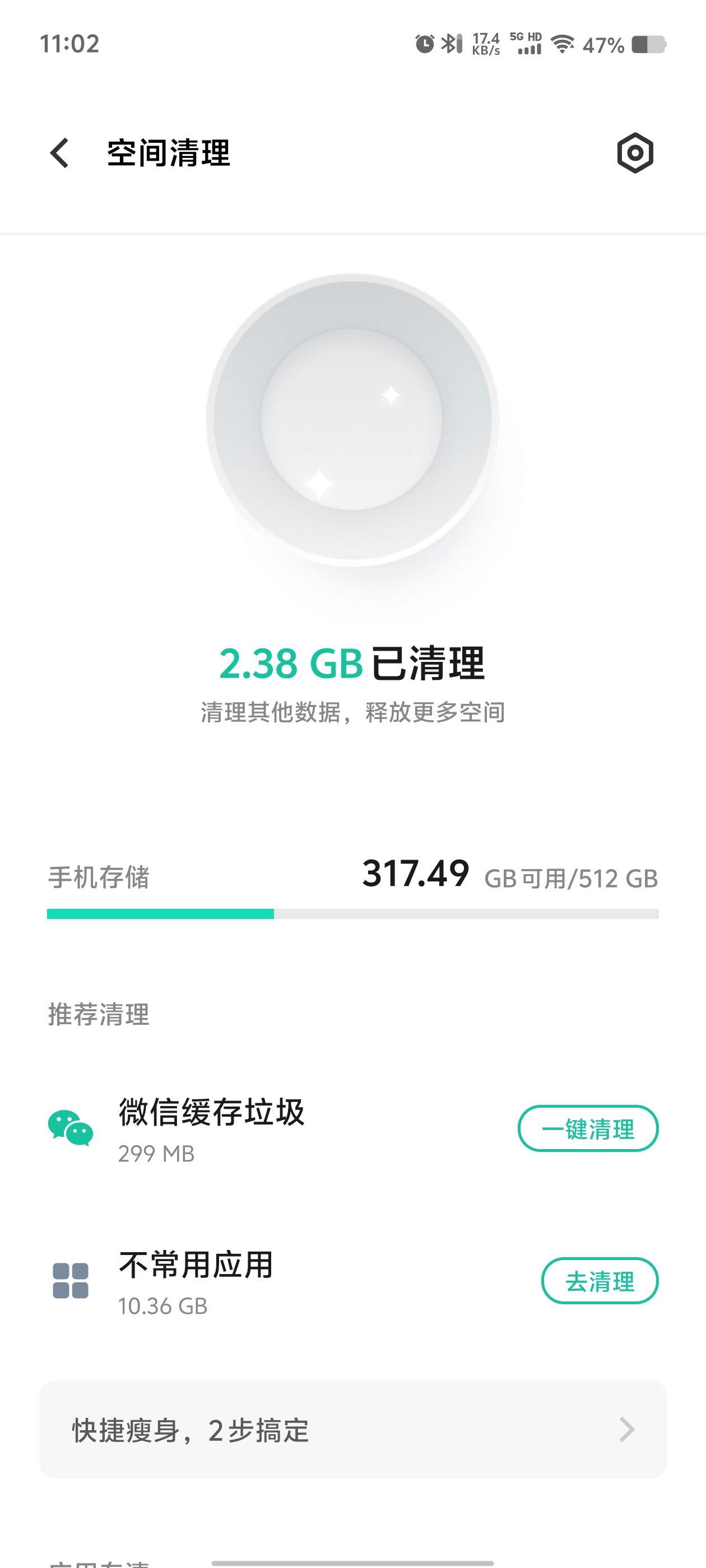Open 快捷瘦身，2步搞定 card
The width and height of the screenshot is (706, 1568).
coord(352,1430)
